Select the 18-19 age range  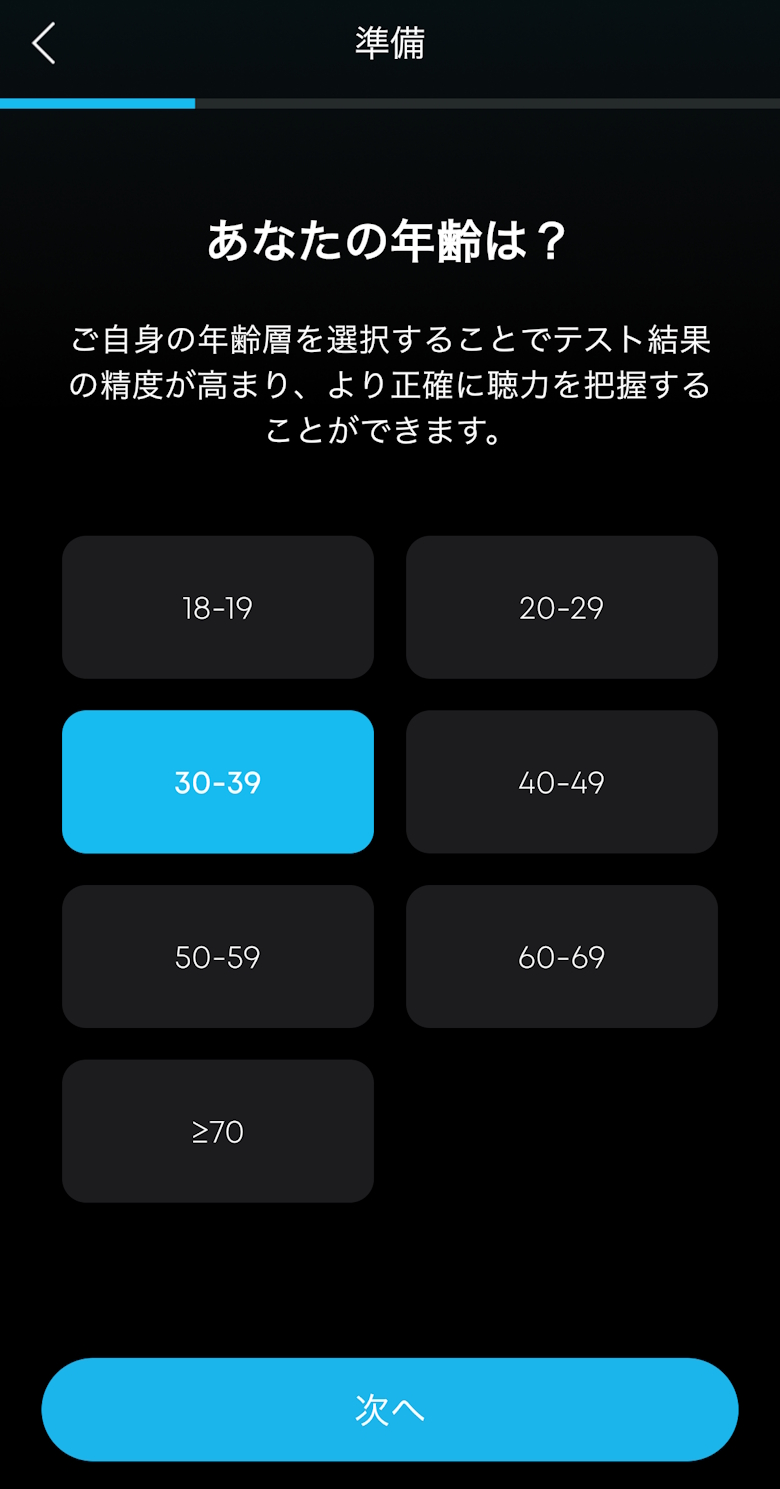pyautogui.click(x=218, y=607)
